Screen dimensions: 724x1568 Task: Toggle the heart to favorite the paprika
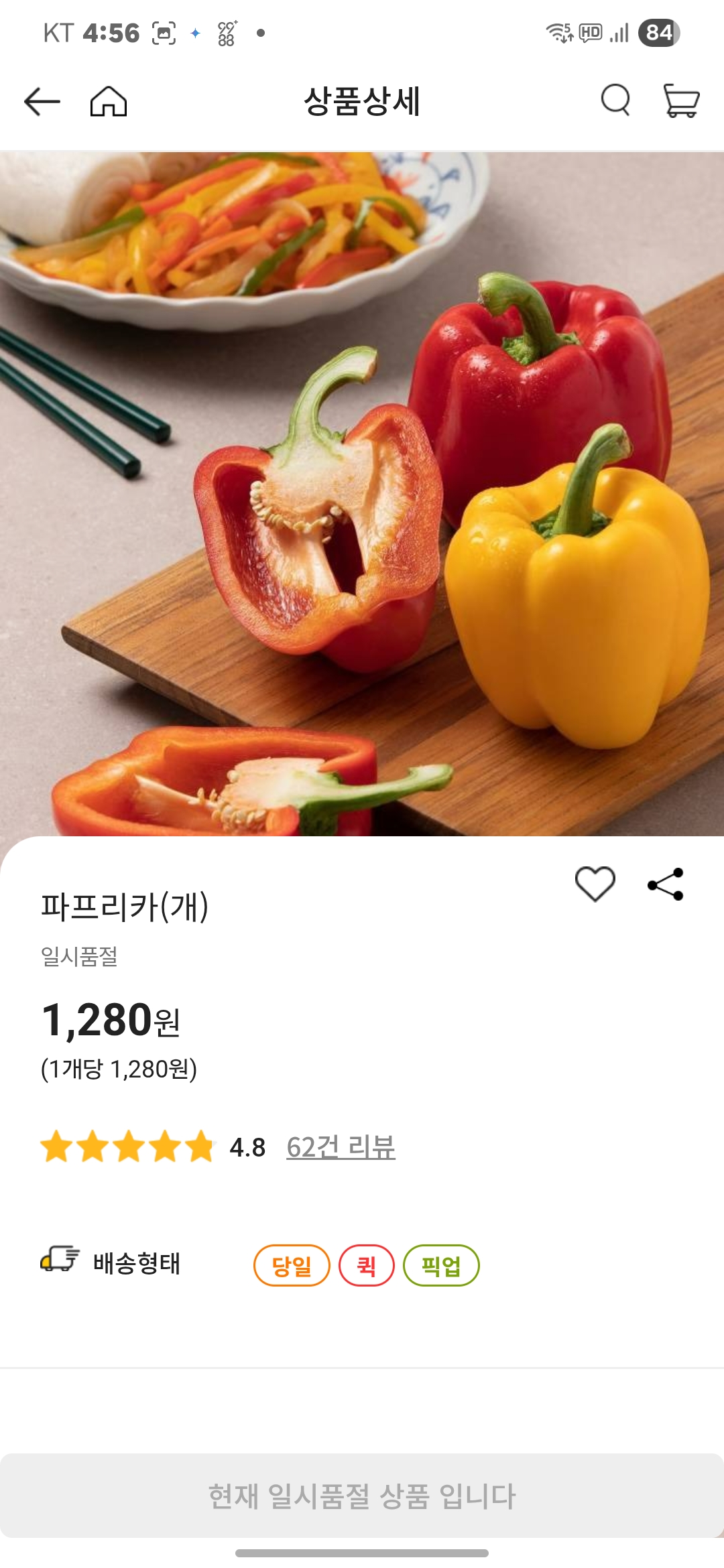point(597,885)
